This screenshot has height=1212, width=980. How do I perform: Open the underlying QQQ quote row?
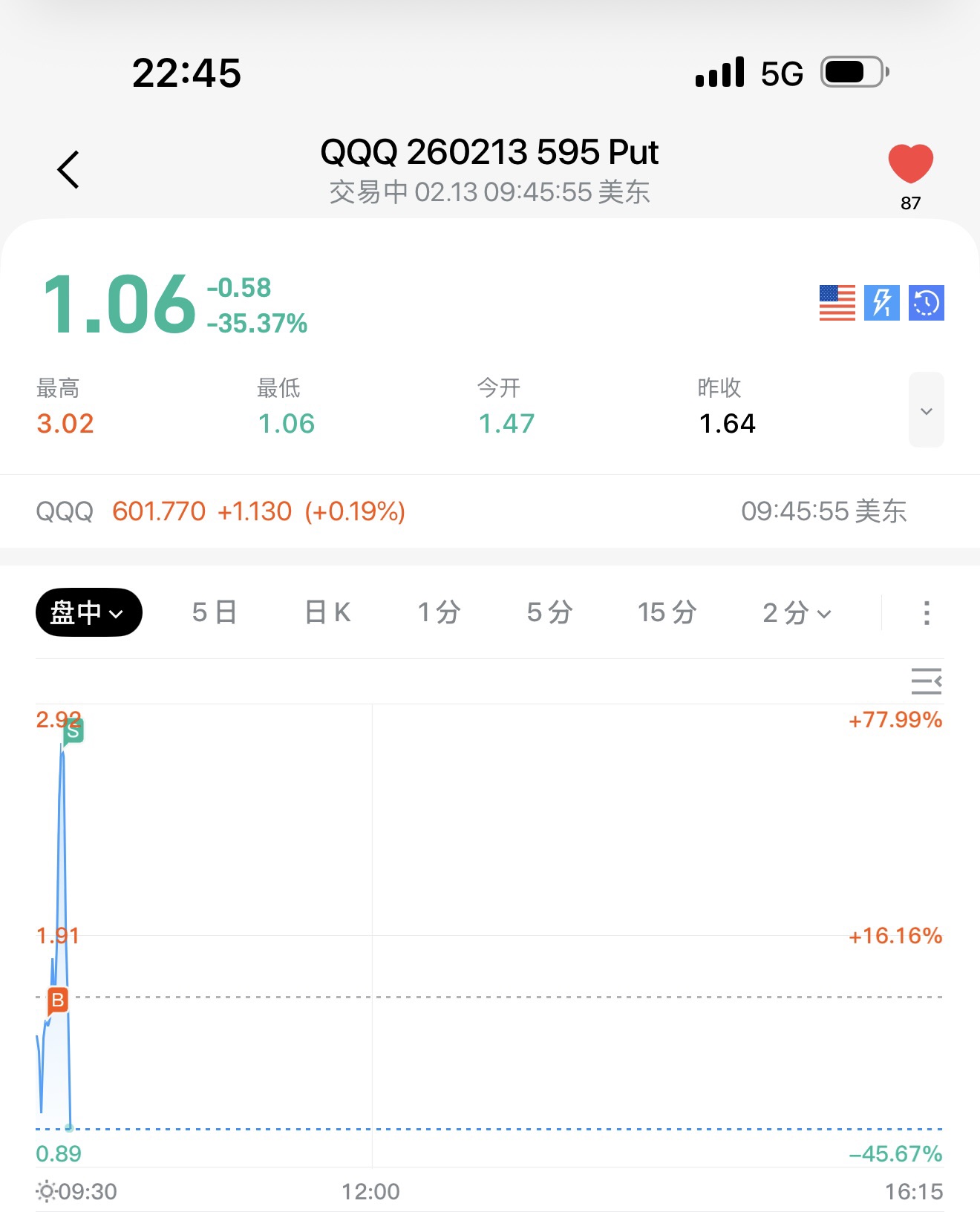490,511
